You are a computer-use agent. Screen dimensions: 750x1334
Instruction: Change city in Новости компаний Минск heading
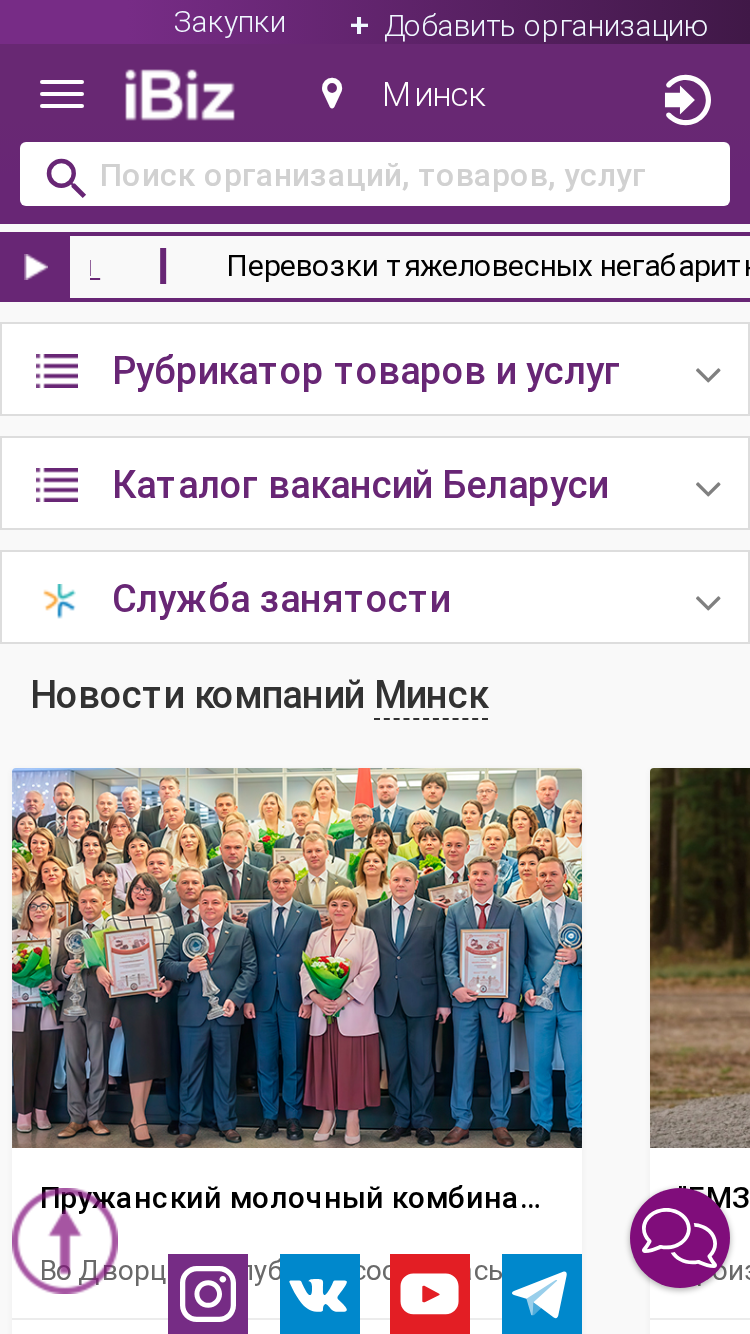point(432,695)
